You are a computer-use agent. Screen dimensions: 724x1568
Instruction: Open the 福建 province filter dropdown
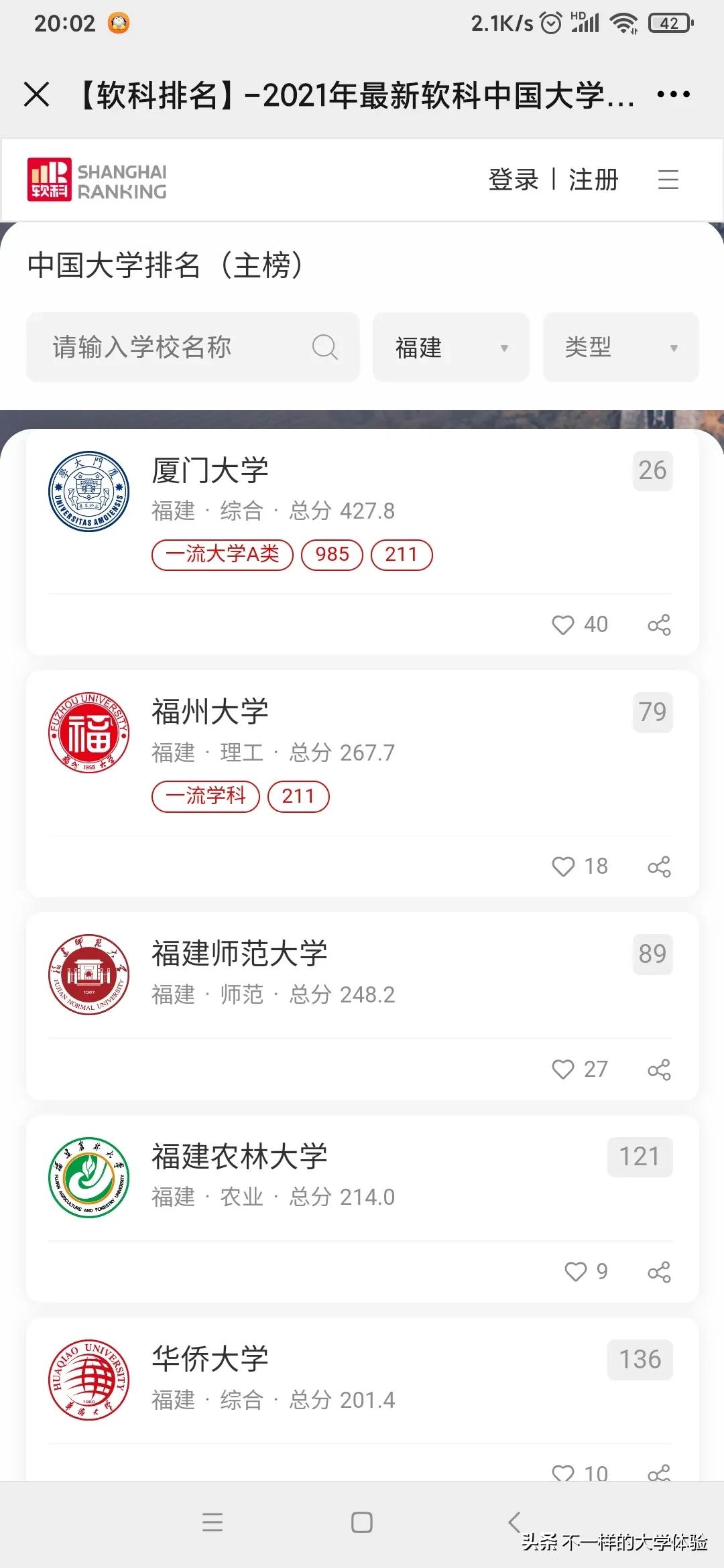[450, 347]
